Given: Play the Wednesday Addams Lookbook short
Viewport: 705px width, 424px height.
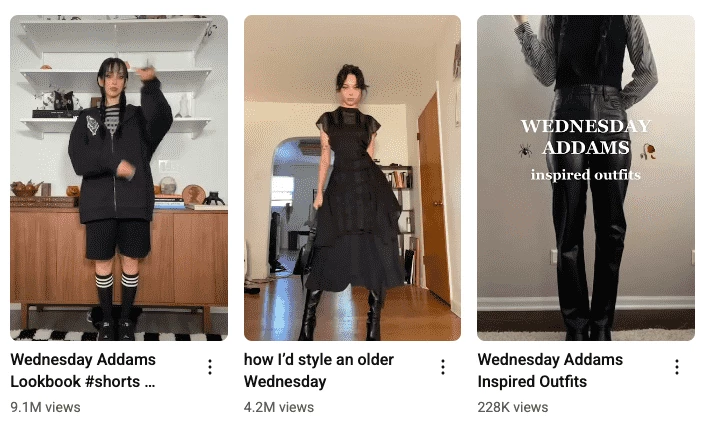Looking at the screenshot, I should coord(119,178).
